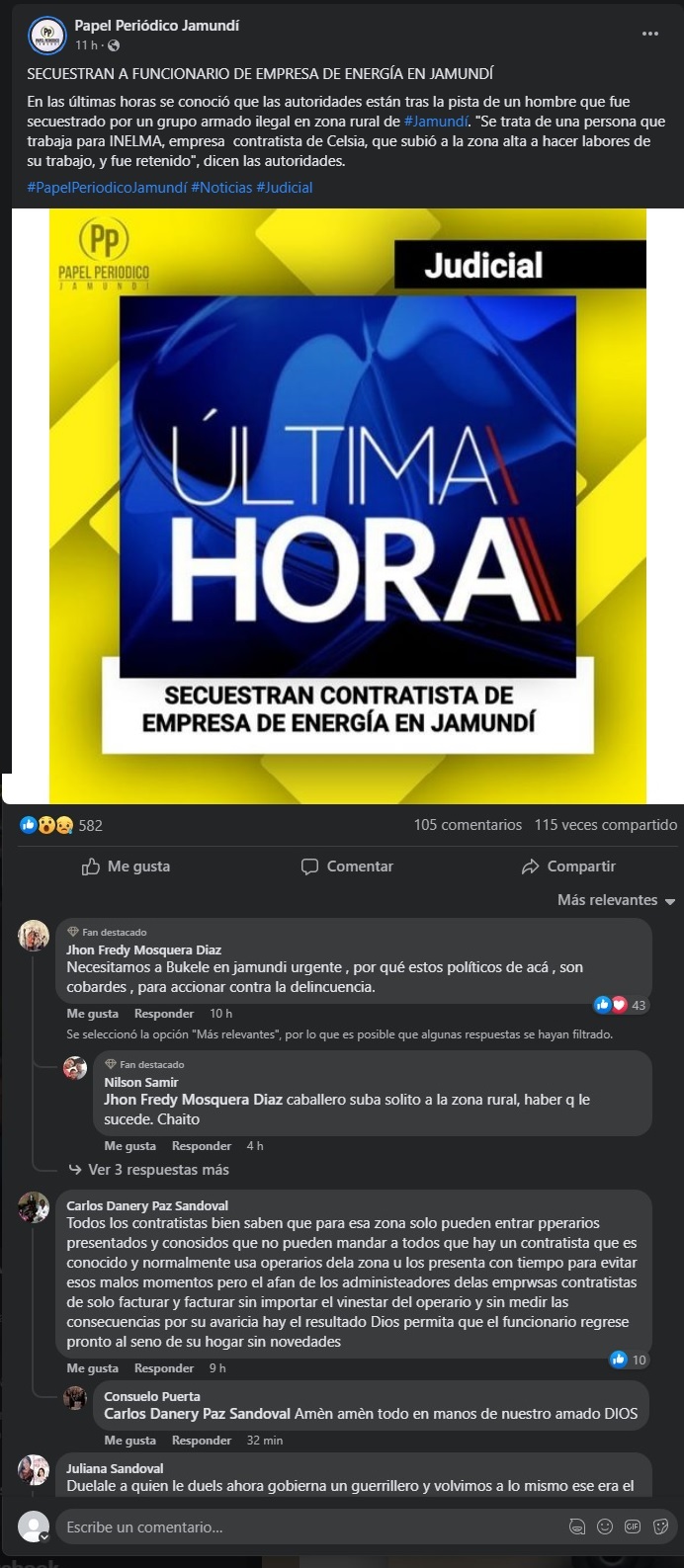Tap the Comentar button

pyautogui.click(x=347, y=867)
